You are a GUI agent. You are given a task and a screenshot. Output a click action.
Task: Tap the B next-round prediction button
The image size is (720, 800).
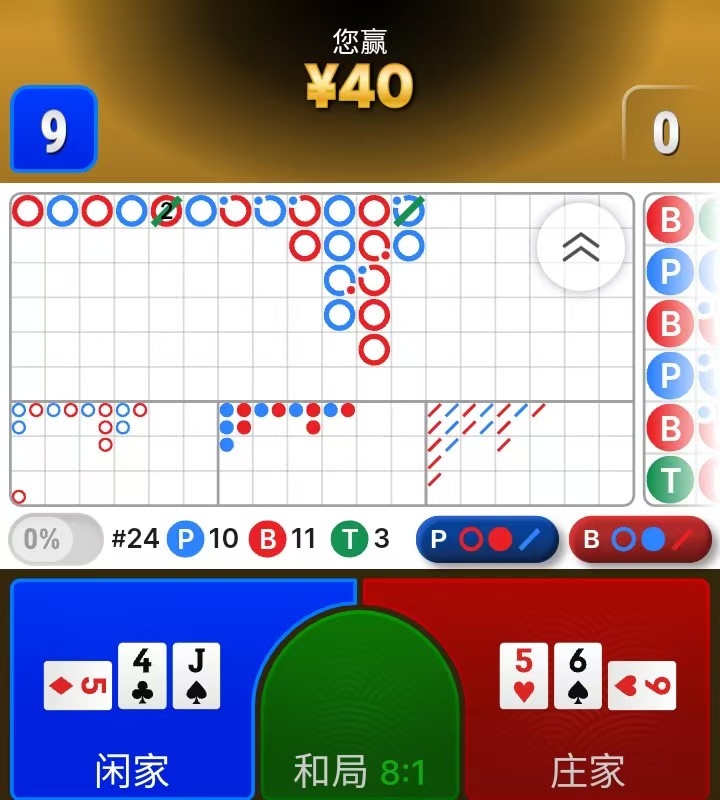click(x=640, y=540)
